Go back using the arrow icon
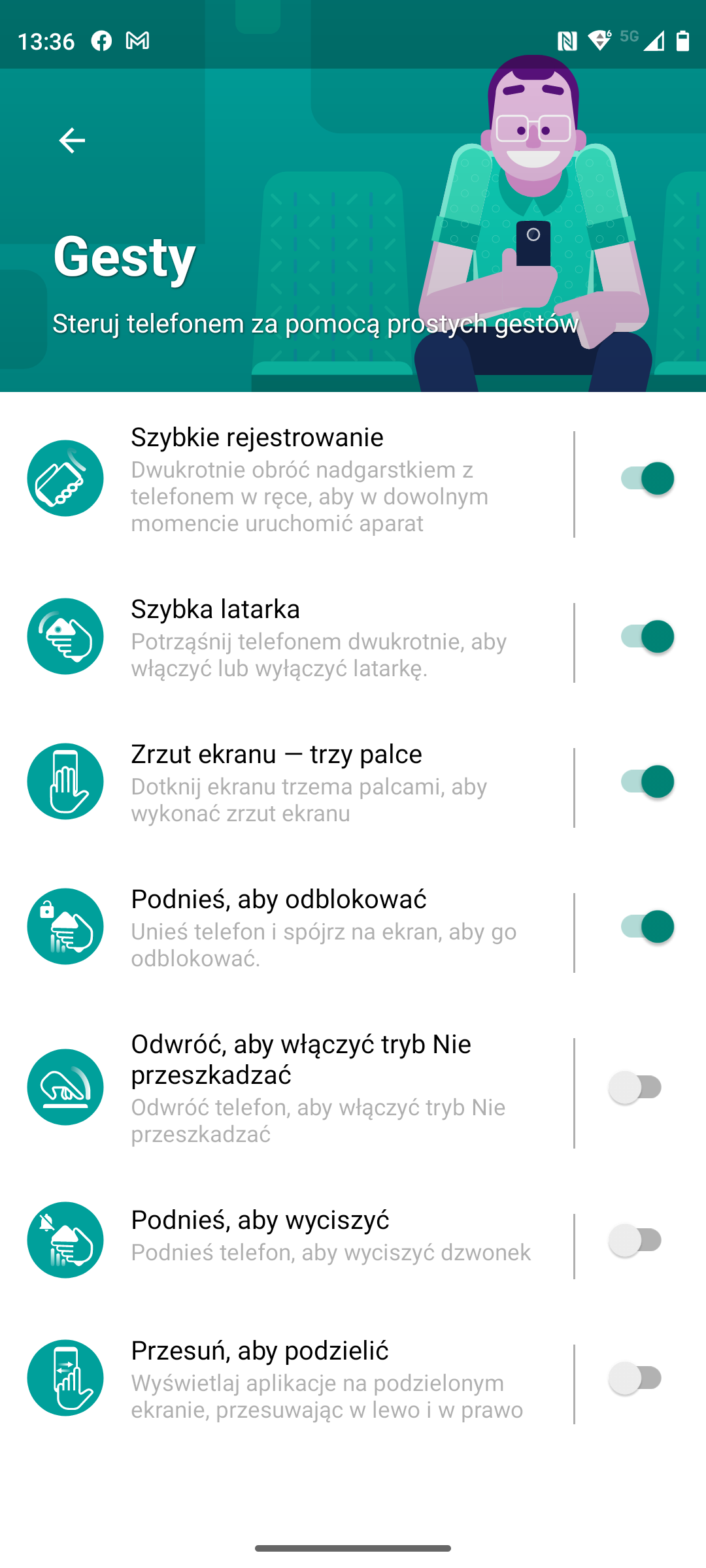This screenshot has width=706, height=1568. [72, 140]
